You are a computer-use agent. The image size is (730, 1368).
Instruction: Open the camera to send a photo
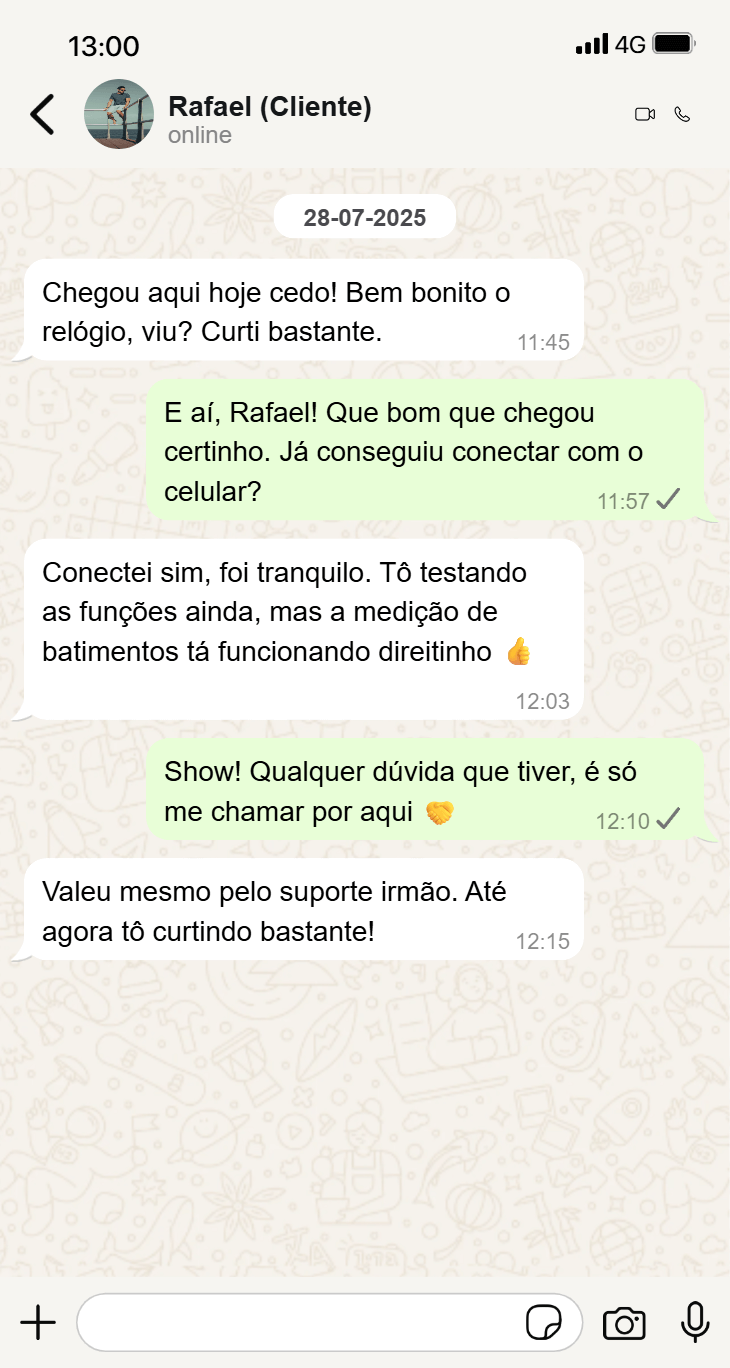tap(624, 1323)
